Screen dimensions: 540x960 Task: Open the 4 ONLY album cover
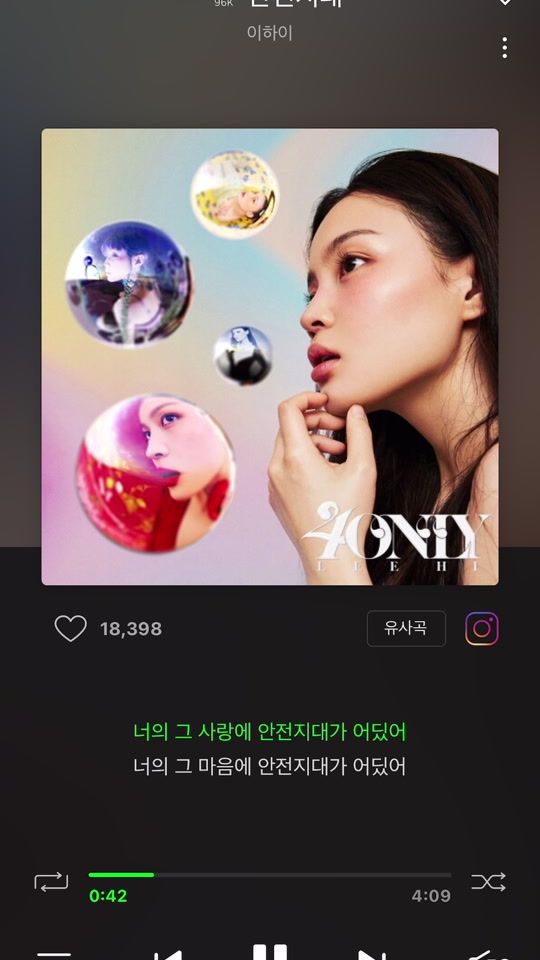tap(270, 357)
